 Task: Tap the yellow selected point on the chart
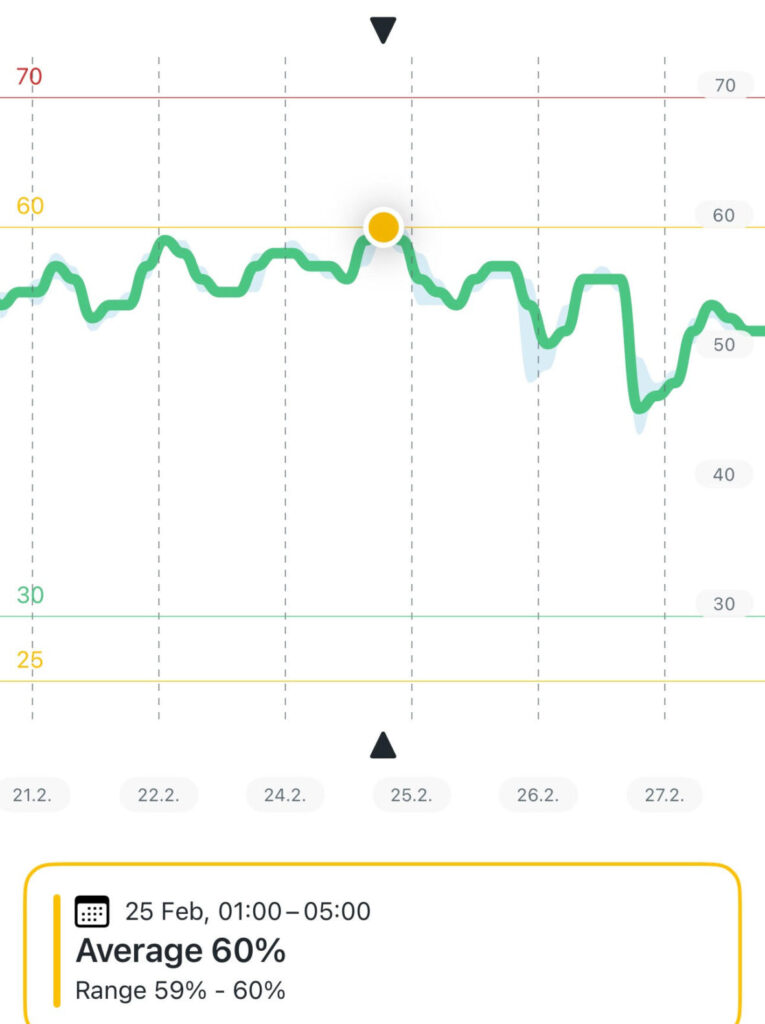(x=383, y=227)
